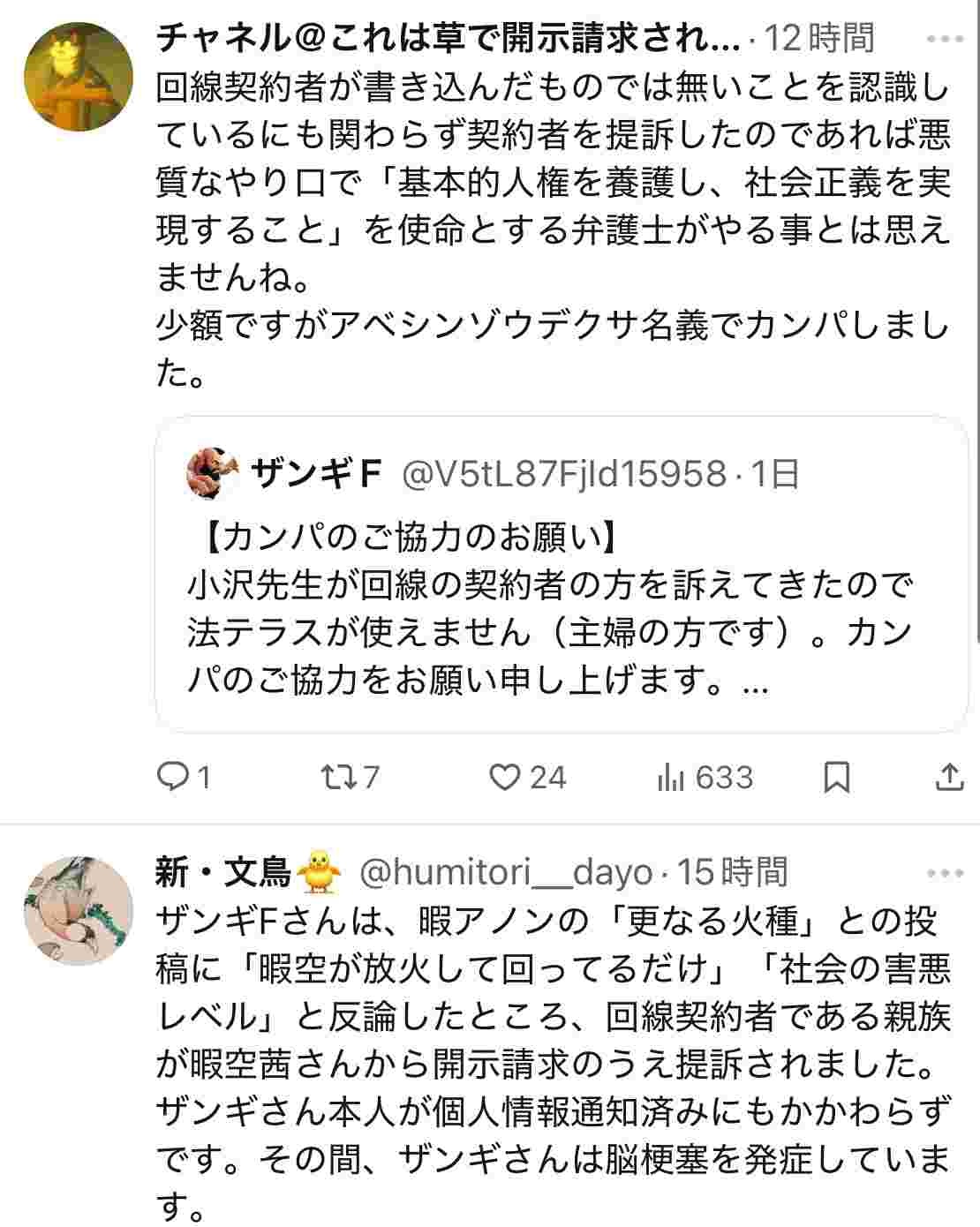Share チャネル's post
Screen dimensions: 980x1227
click(x=949, y=777)
